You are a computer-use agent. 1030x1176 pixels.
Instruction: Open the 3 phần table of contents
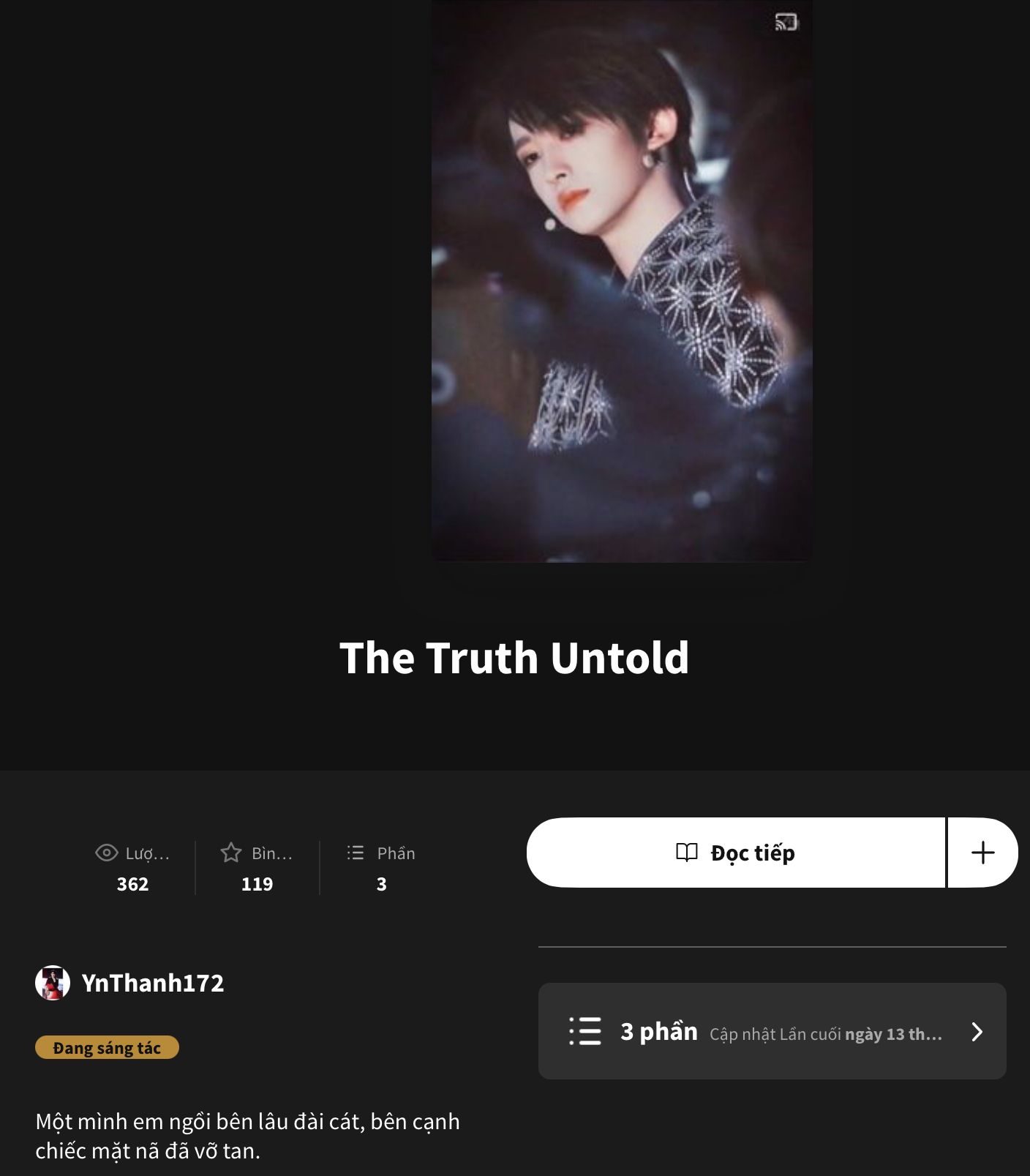pos(772,1031)
